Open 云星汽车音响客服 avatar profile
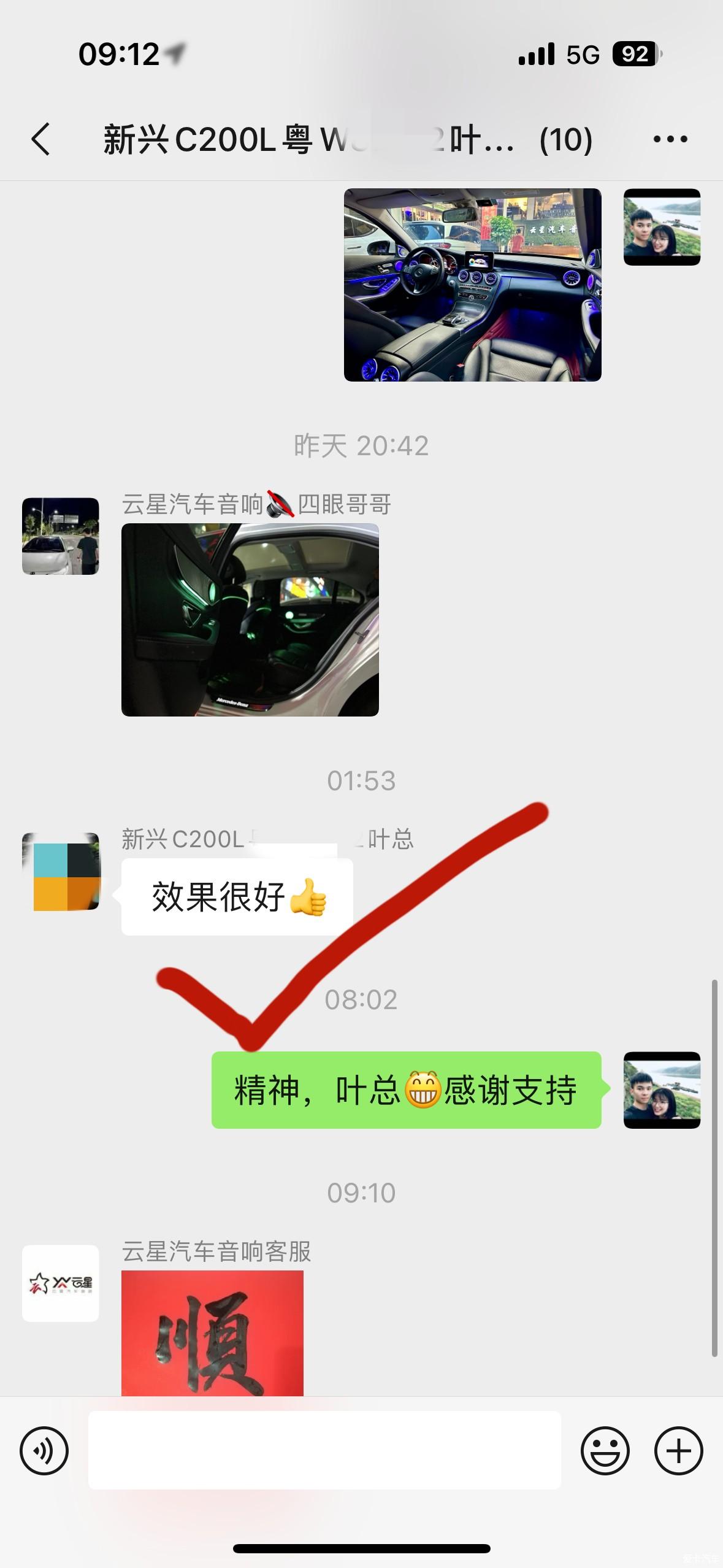 tap(60, 1282)
